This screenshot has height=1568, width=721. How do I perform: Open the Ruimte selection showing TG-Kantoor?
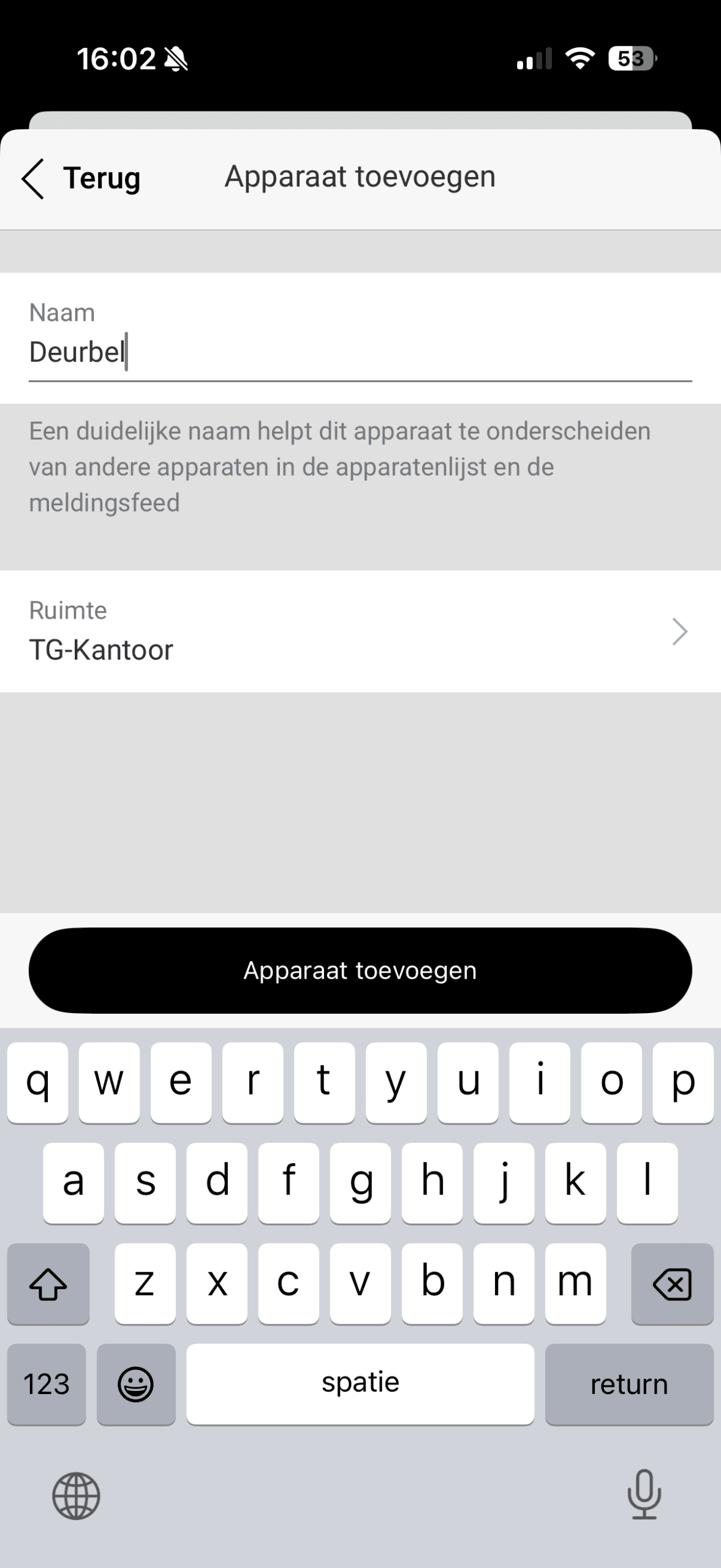pyautogui.click(x=360, y=631)
